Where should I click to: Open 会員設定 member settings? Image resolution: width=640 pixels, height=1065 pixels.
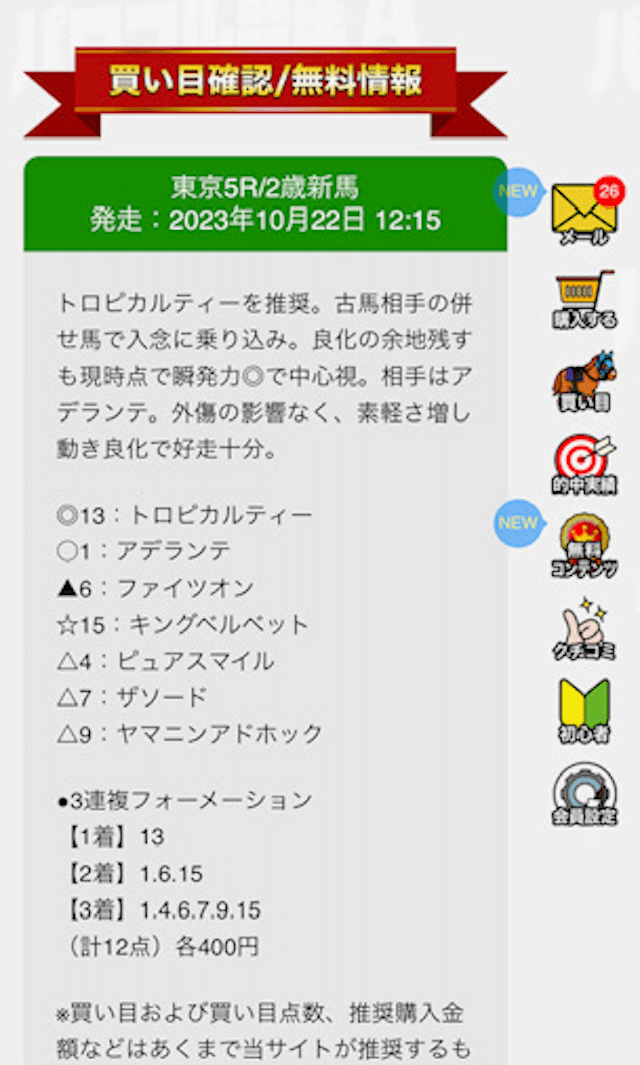[x=585, y=794]
